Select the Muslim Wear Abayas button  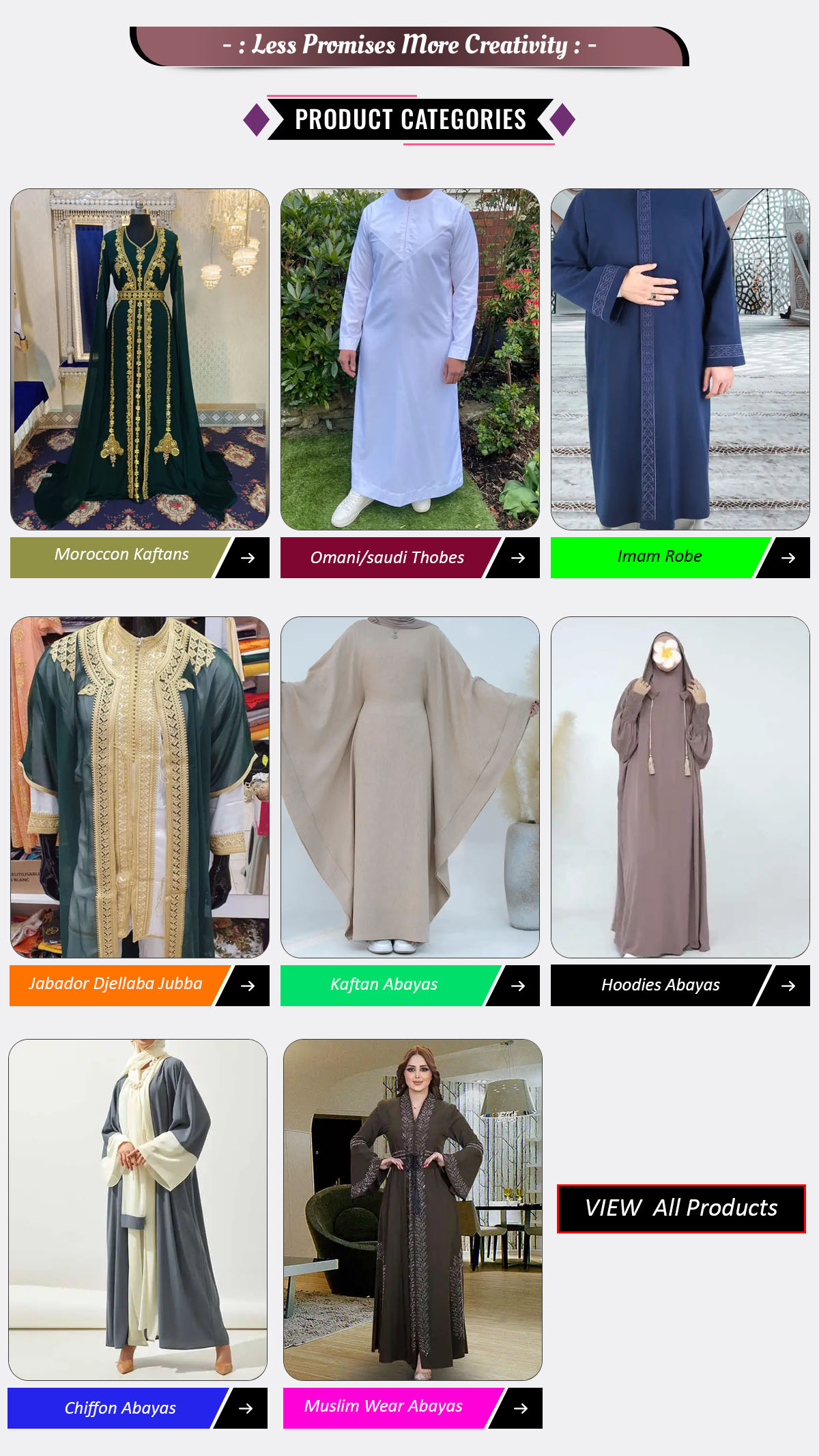tap(413, 1408)
